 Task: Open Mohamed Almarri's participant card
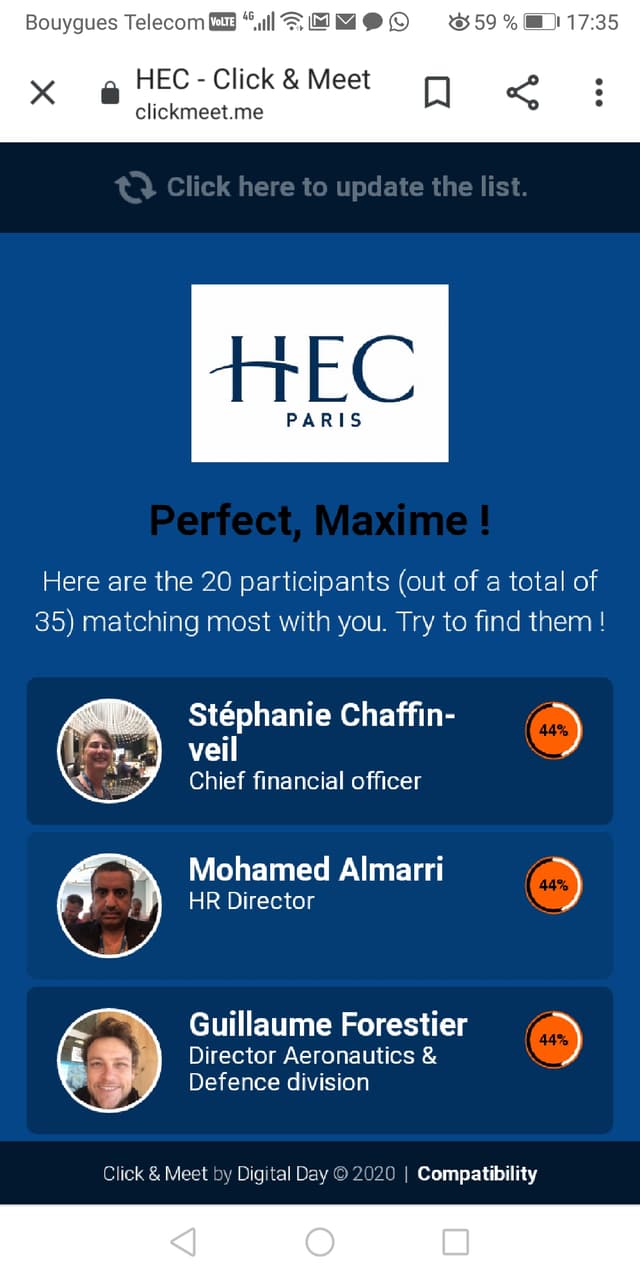[320, 905]
